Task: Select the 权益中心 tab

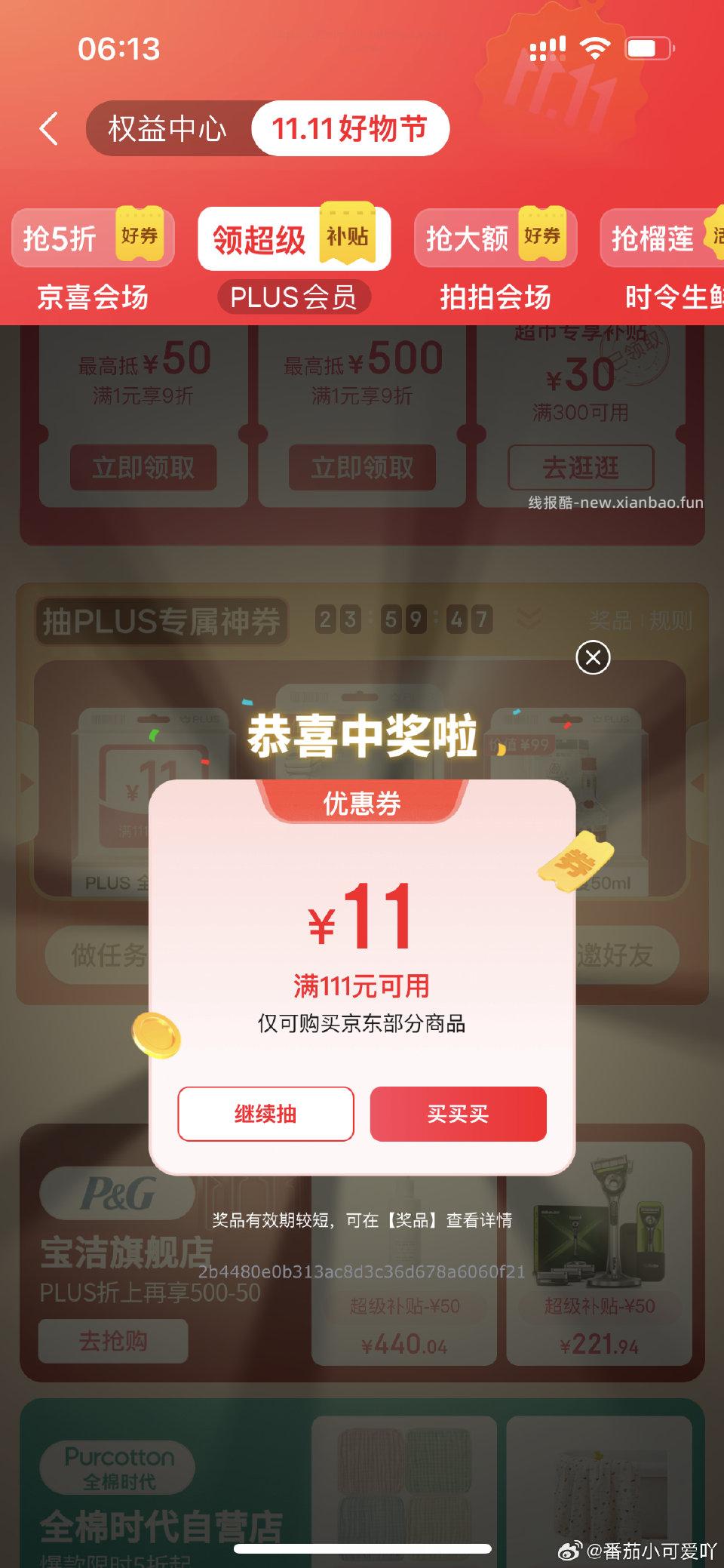Action: 164,128
